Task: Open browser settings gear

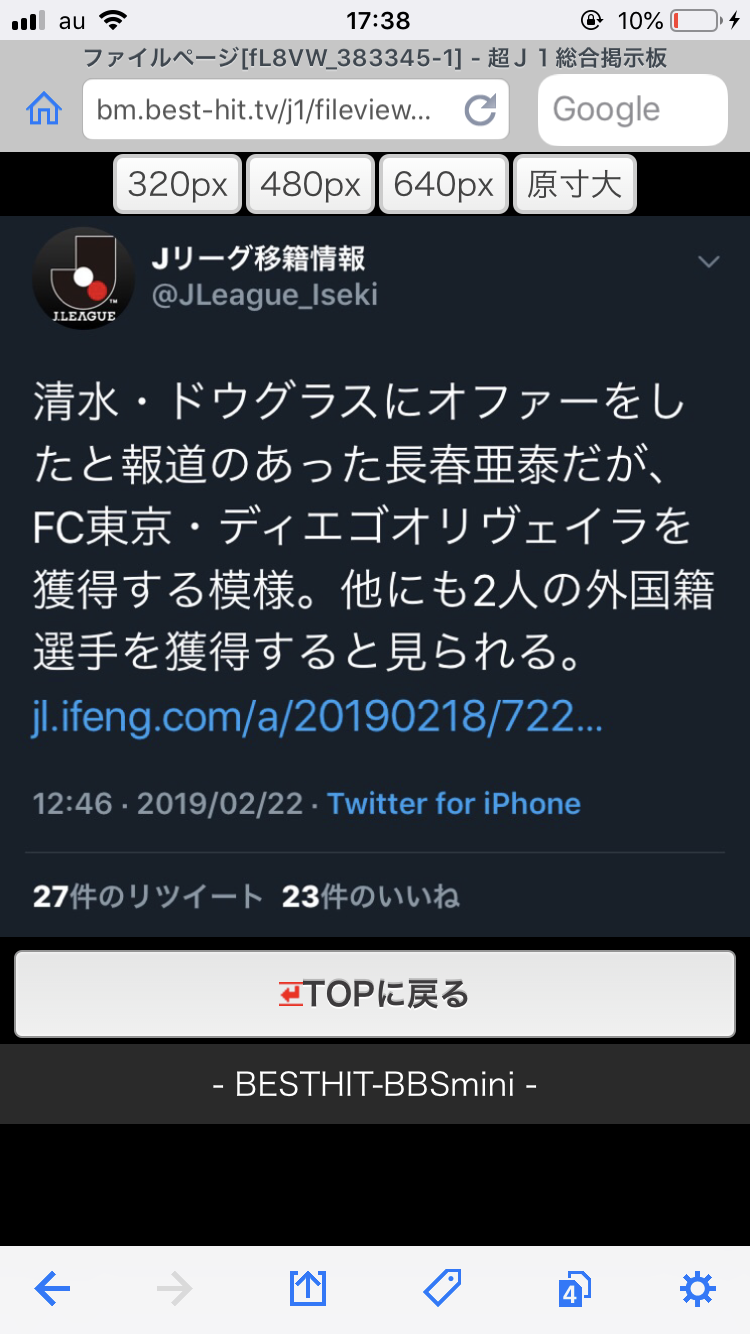Action: [697, 1289]
